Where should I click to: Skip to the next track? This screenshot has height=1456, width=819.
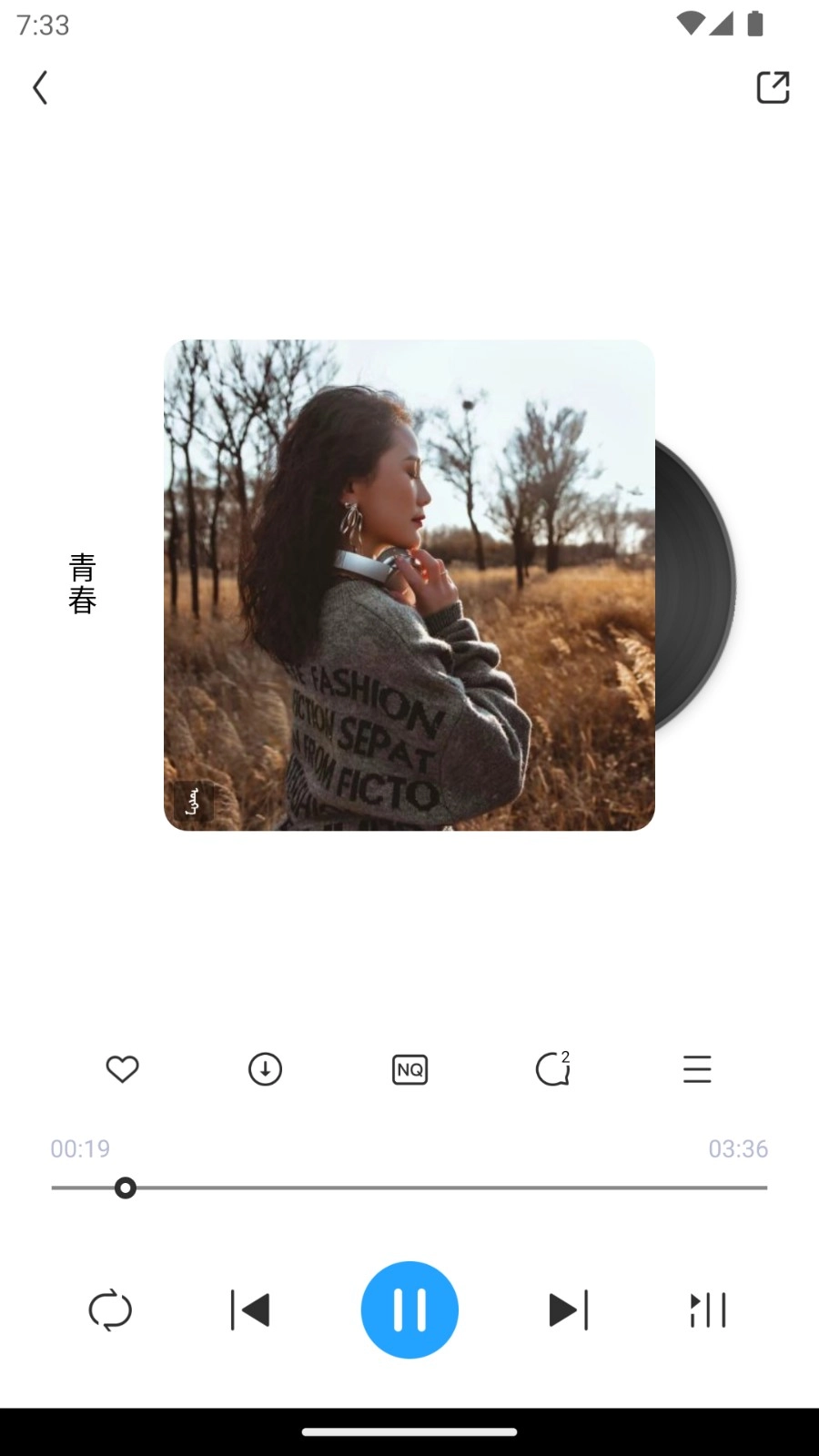tap(567, 1310)
